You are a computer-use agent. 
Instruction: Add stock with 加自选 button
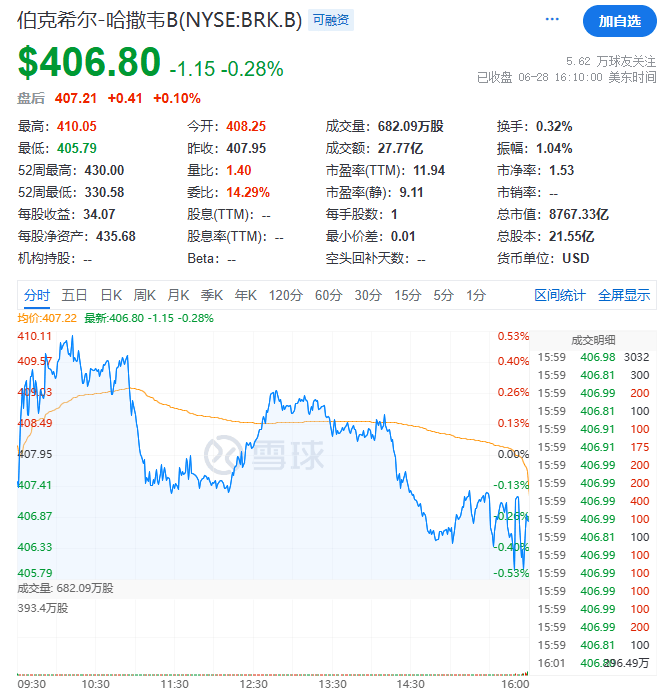click(620, 21)
